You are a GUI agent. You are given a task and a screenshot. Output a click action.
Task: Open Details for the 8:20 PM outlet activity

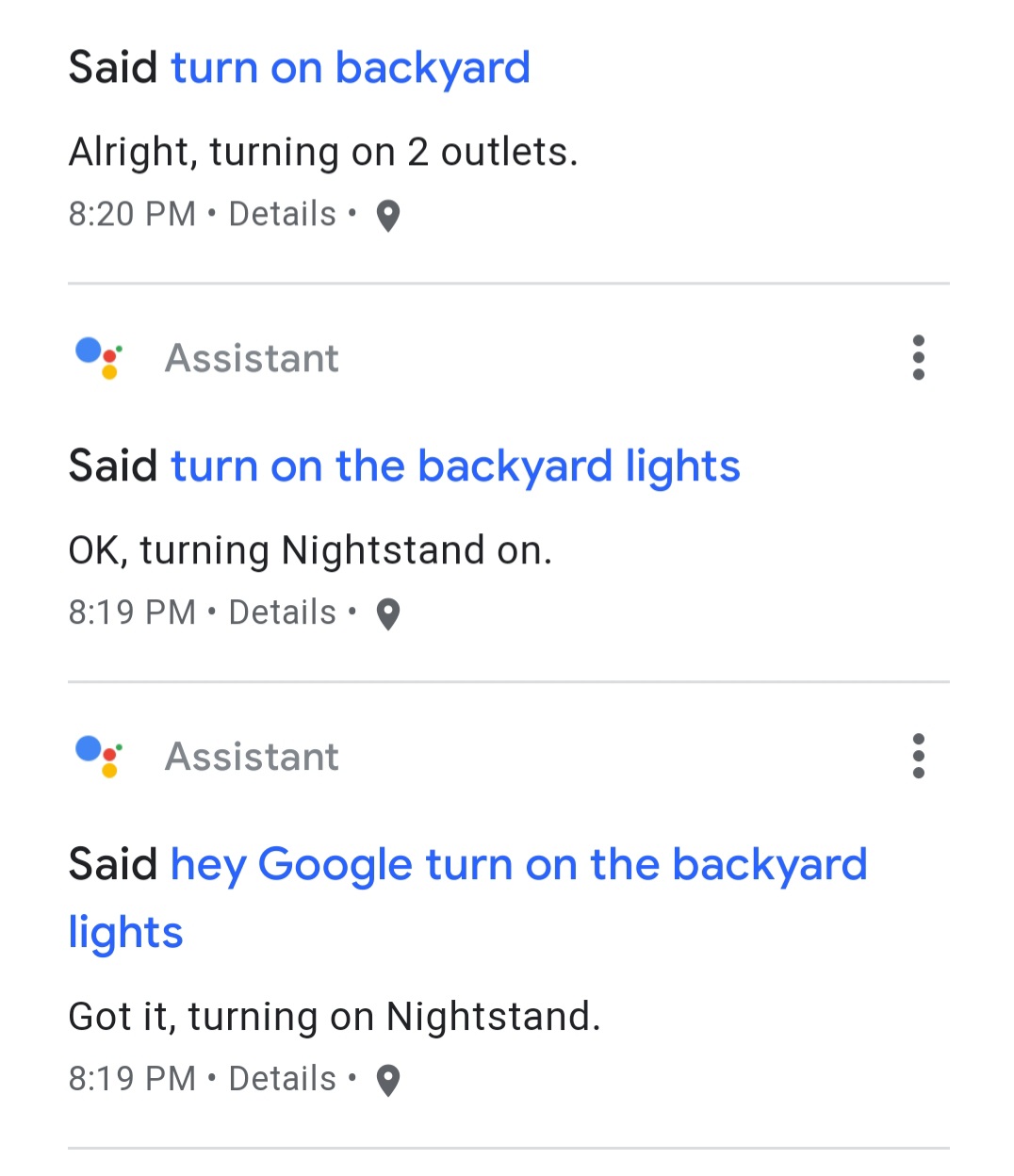(282, 214)
